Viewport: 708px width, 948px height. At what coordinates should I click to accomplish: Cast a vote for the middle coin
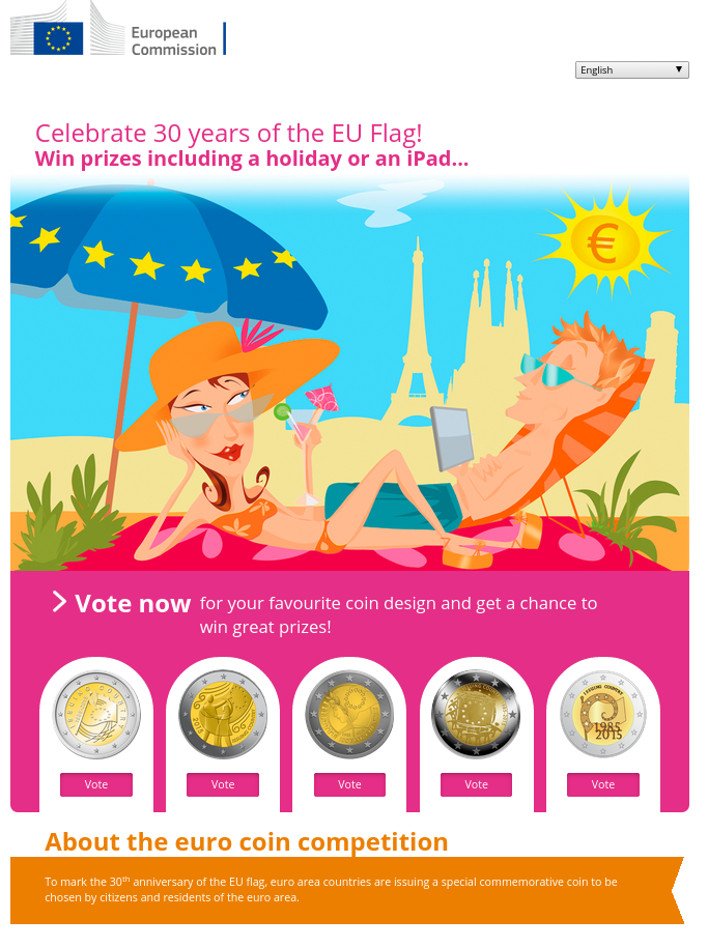pos(350,785)
